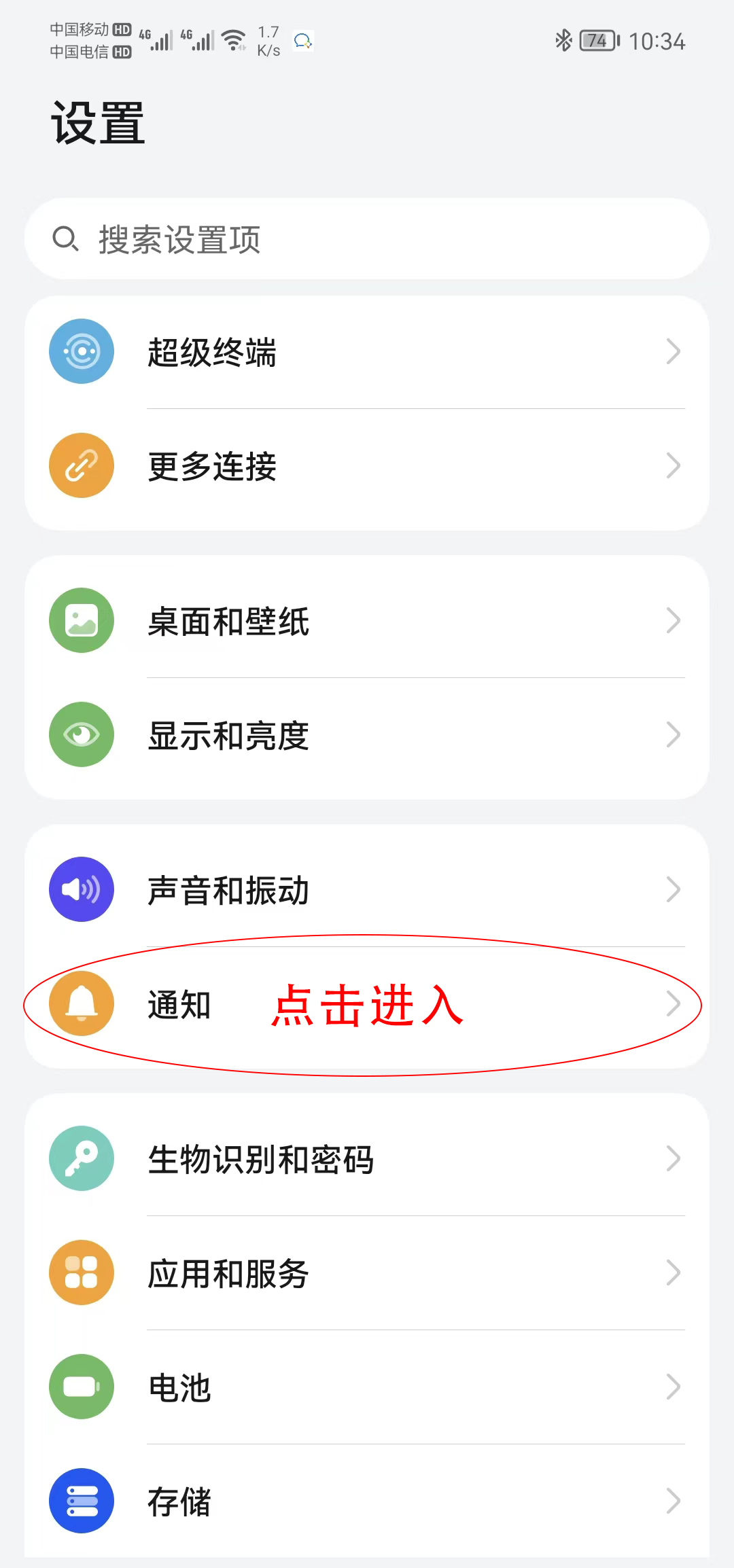Enter 存储 settings
734x1568 pixels.
click(x=367, y=1501)
